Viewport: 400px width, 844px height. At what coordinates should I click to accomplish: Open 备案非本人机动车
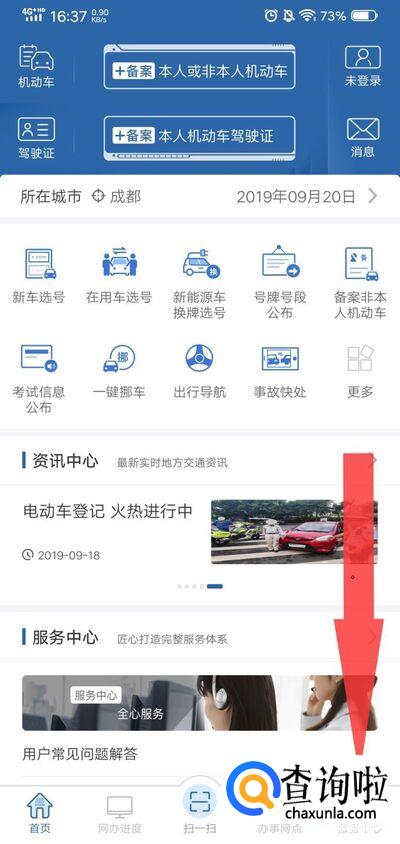tap(360, 284)
